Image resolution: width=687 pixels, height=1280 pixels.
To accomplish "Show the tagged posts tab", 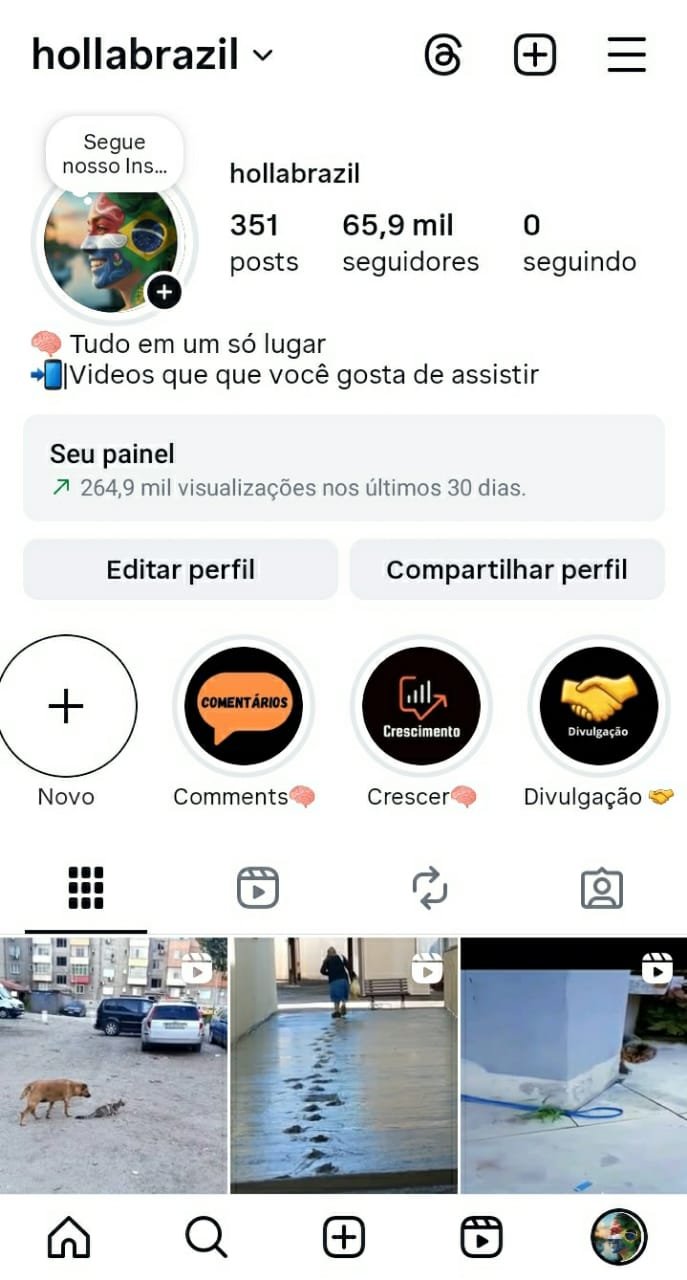I will coord(602,888).
